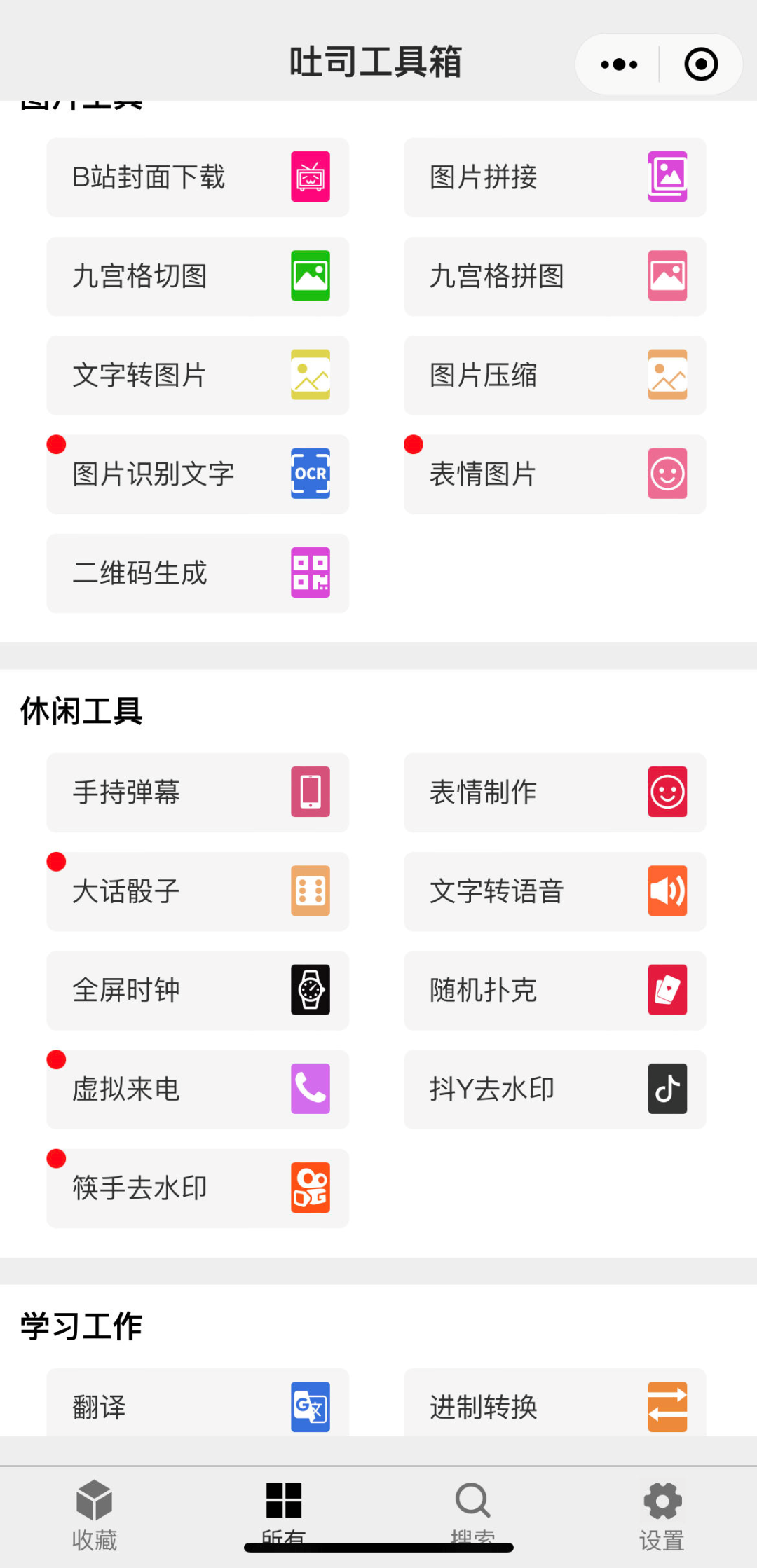The image size is (757, 1568).
Task: Open the 二维码生成 QR code icon
Action: click(311, 573)
